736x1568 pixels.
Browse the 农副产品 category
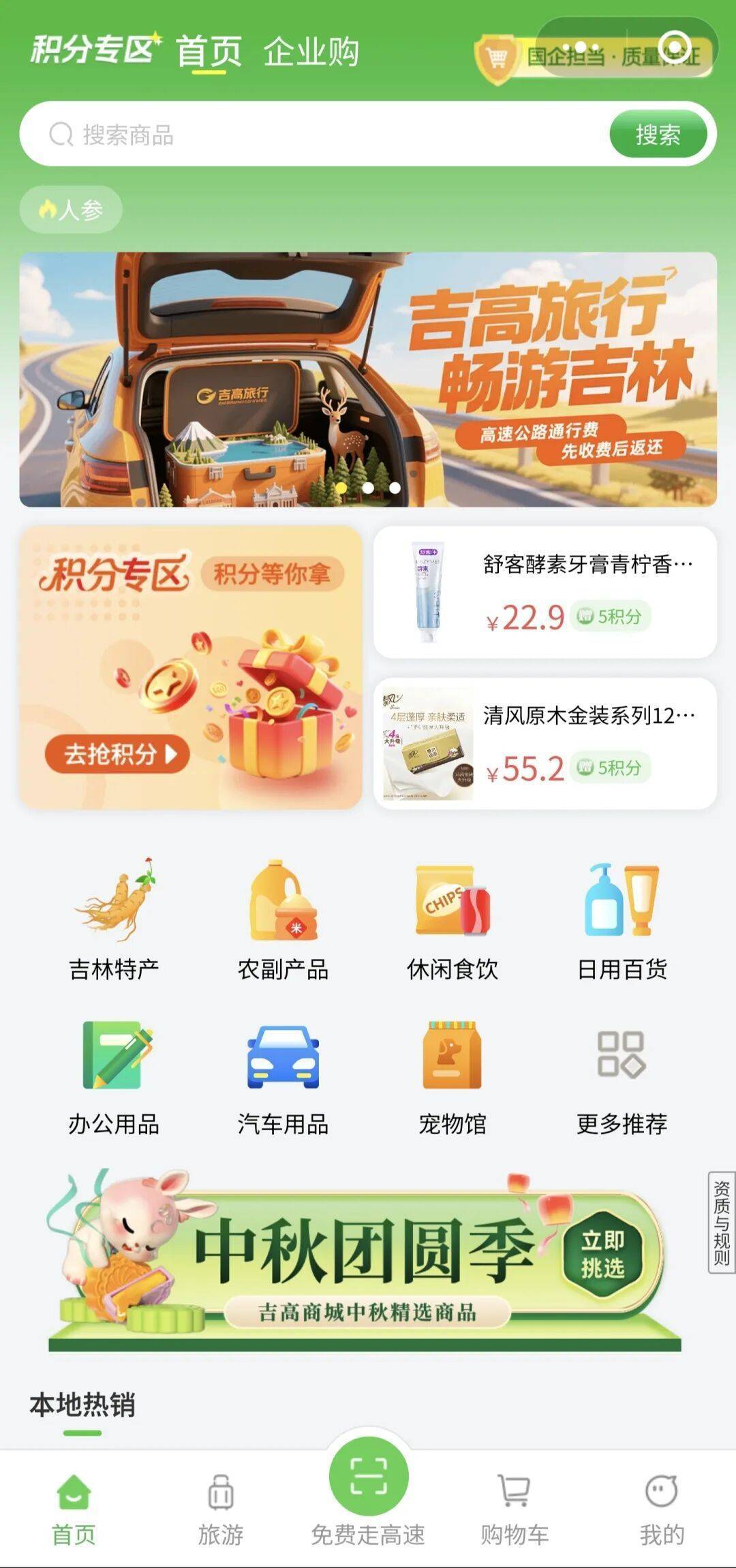click(x=283, y=919)
